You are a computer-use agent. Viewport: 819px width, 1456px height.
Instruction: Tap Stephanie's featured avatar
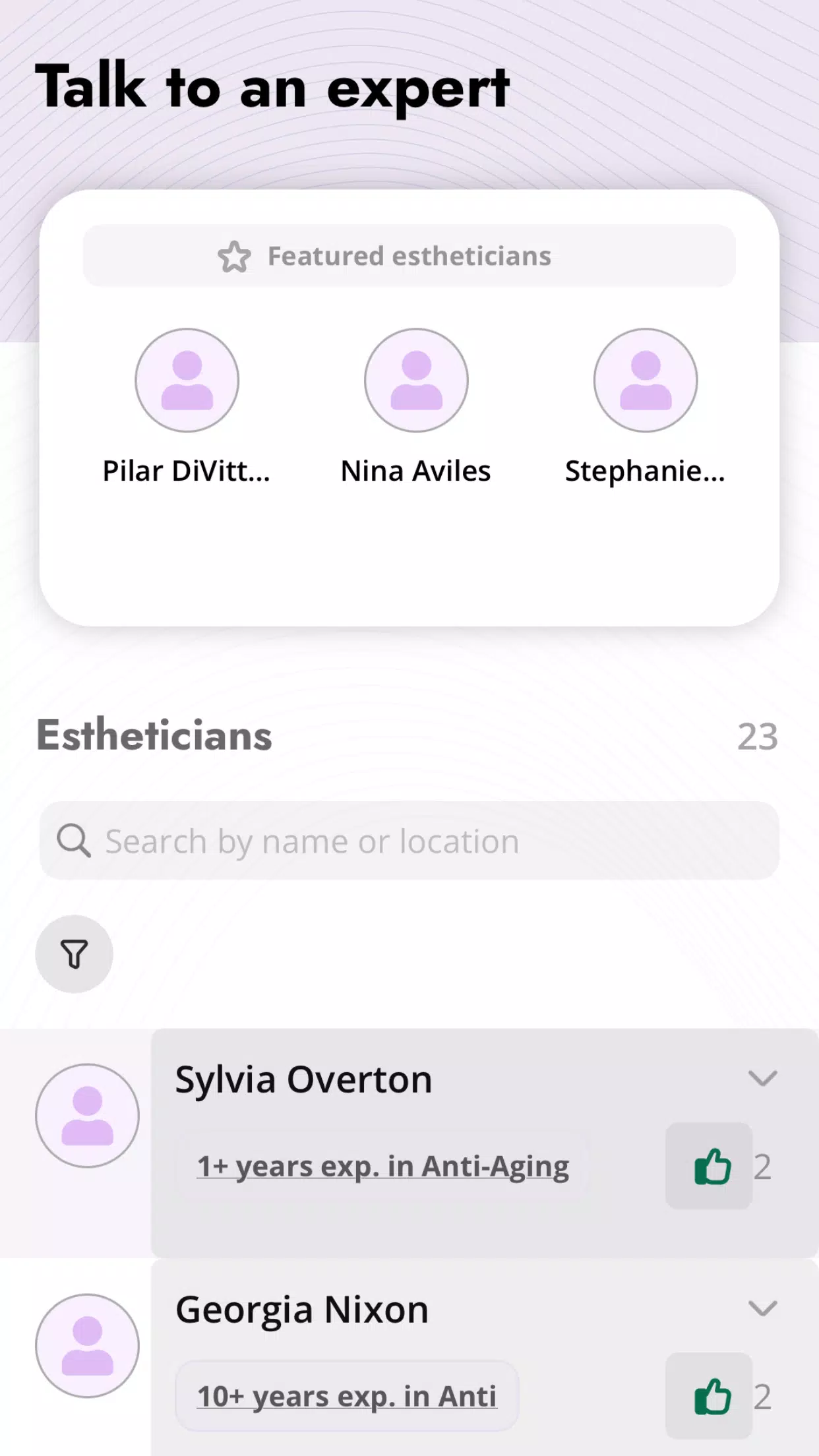[x=644, y=380]
